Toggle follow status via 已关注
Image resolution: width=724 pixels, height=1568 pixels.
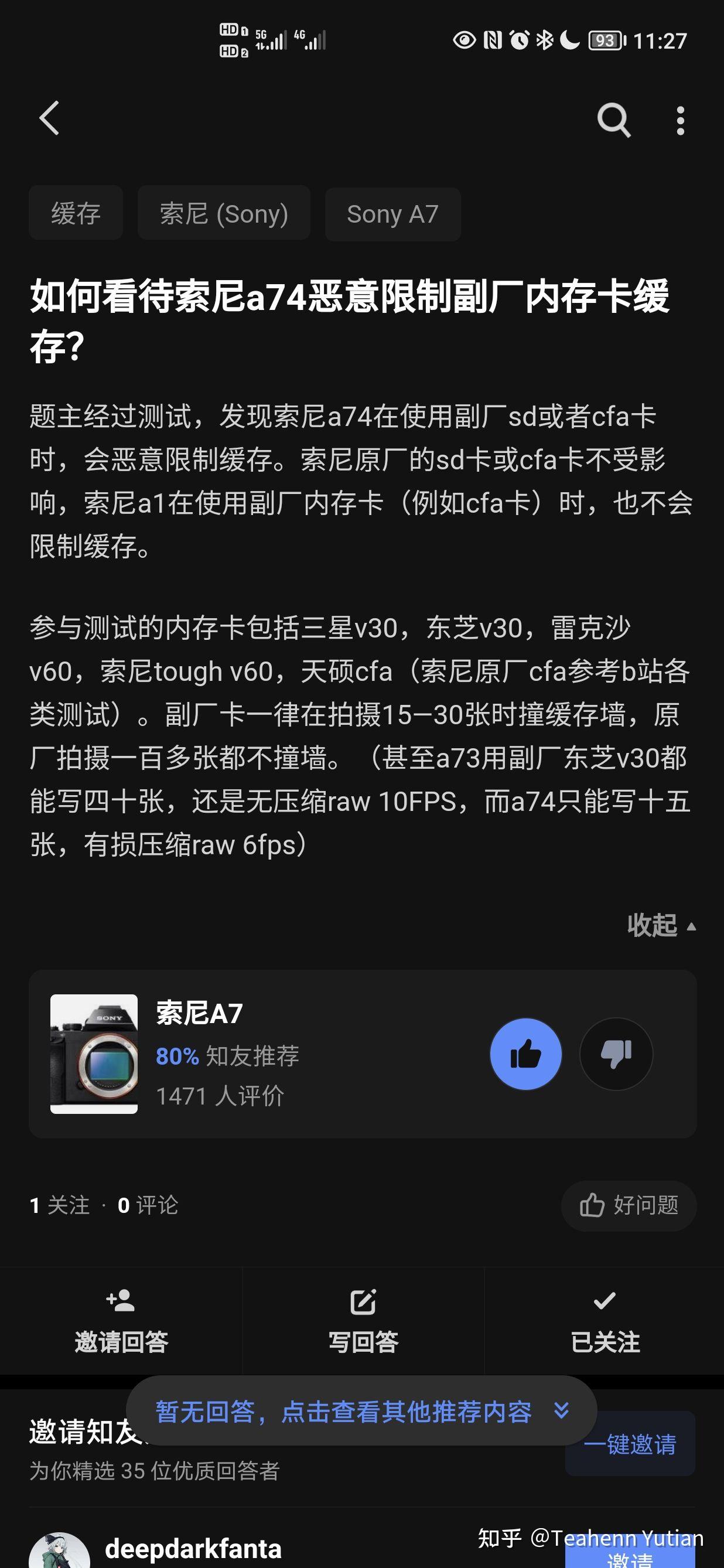click(x=603, y=1315)
